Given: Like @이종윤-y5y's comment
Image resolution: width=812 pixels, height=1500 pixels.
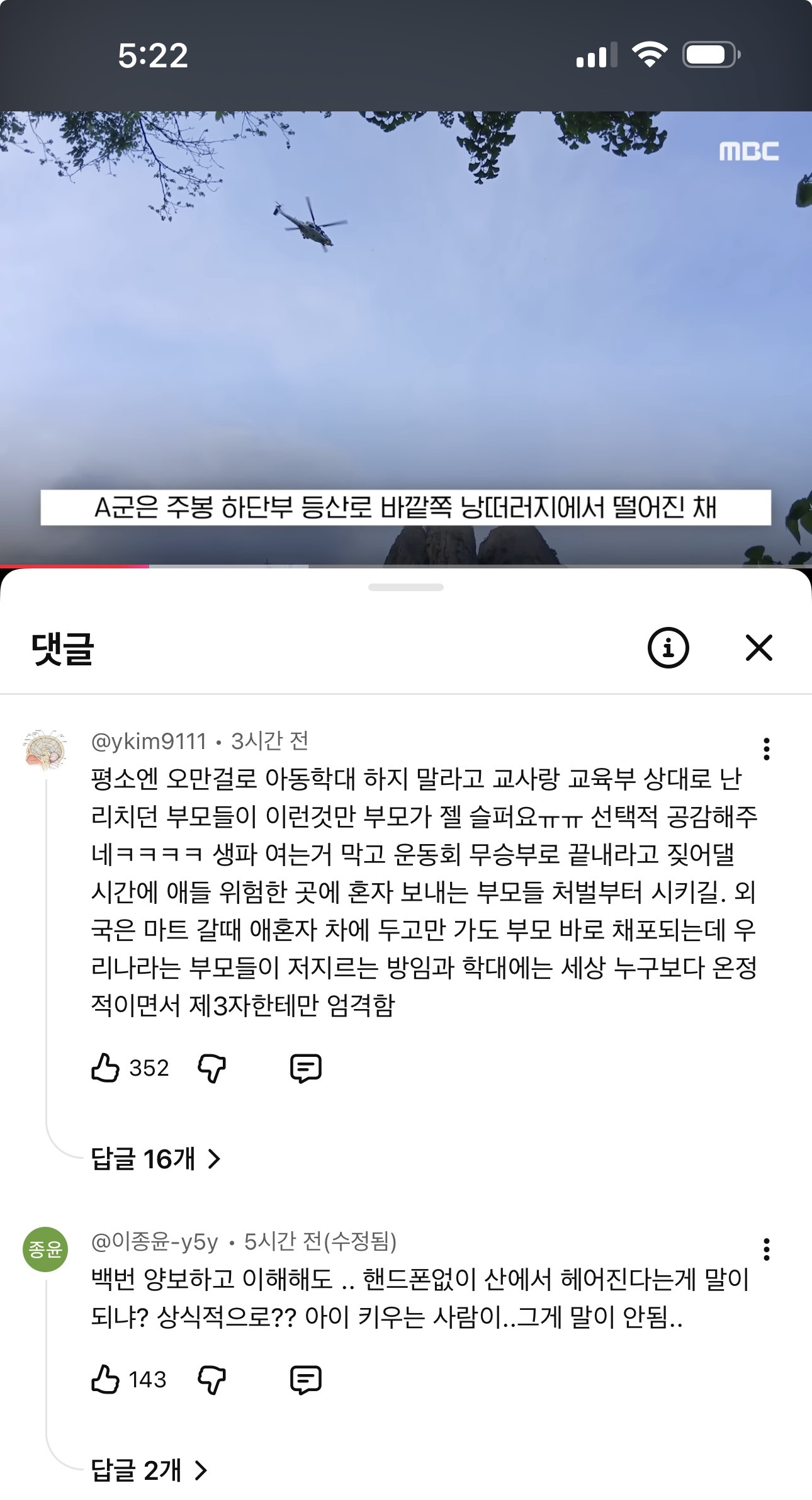Looking at the screenshot, I should click(105, 1380).
